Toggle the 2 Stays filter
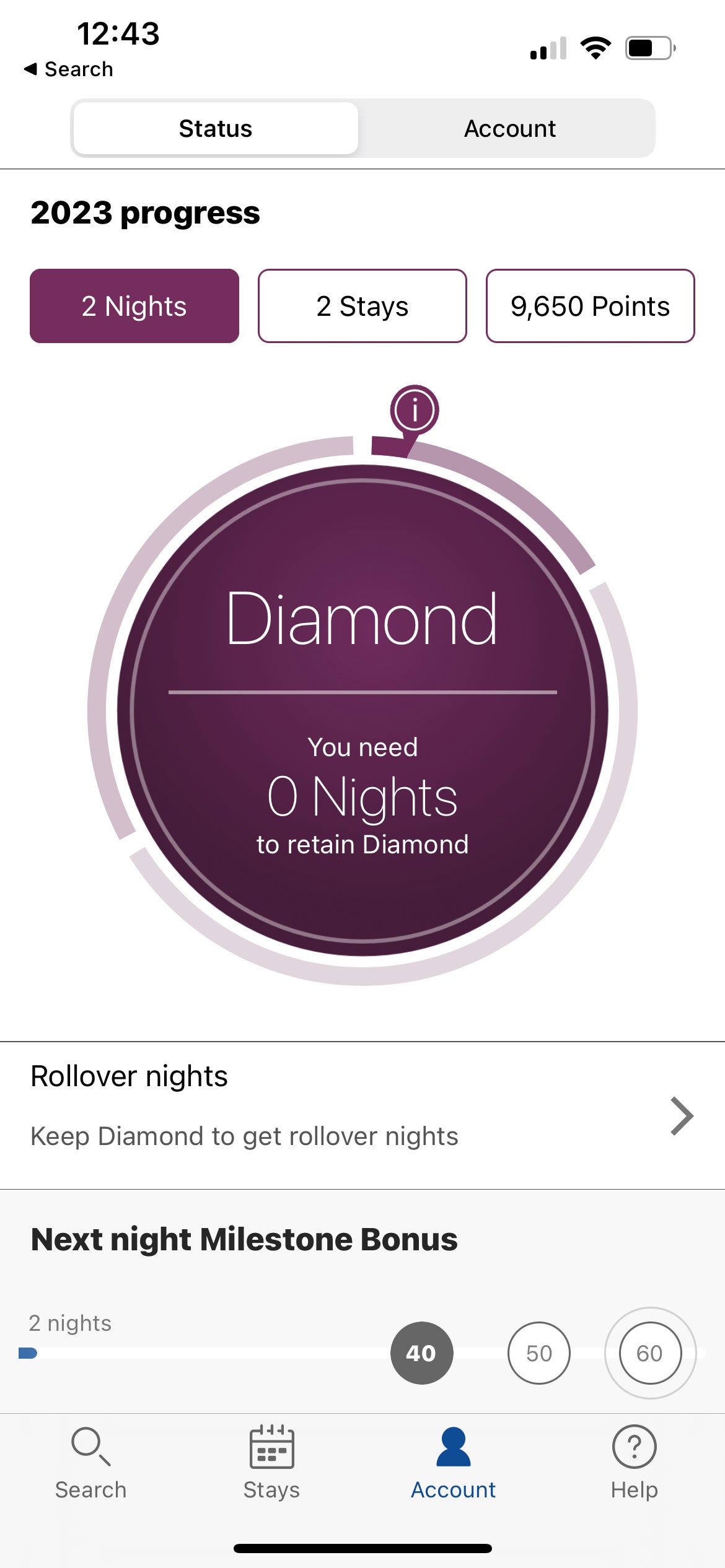 pos(362,305)
